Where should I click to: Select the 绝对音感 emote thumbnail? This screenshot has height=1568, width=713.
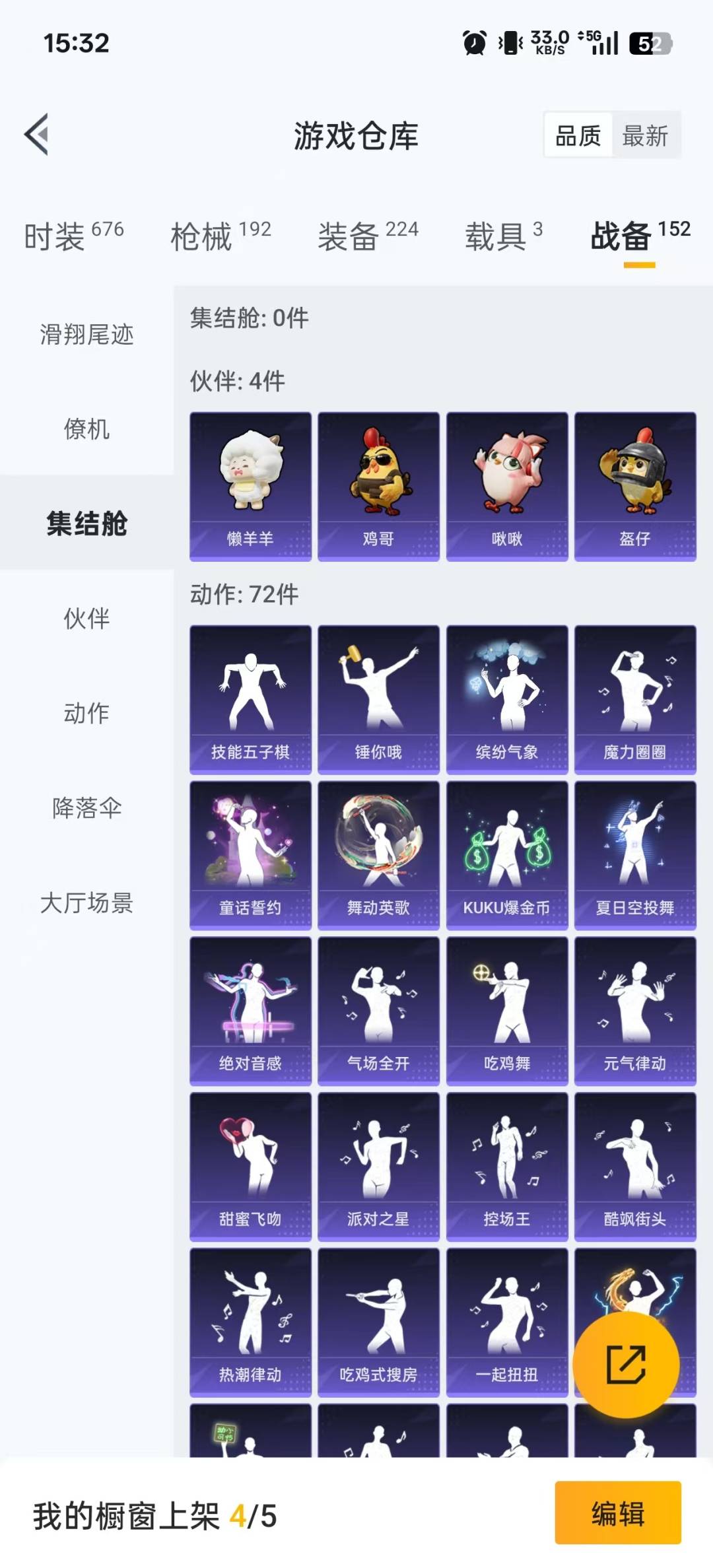pos(249,1010)
